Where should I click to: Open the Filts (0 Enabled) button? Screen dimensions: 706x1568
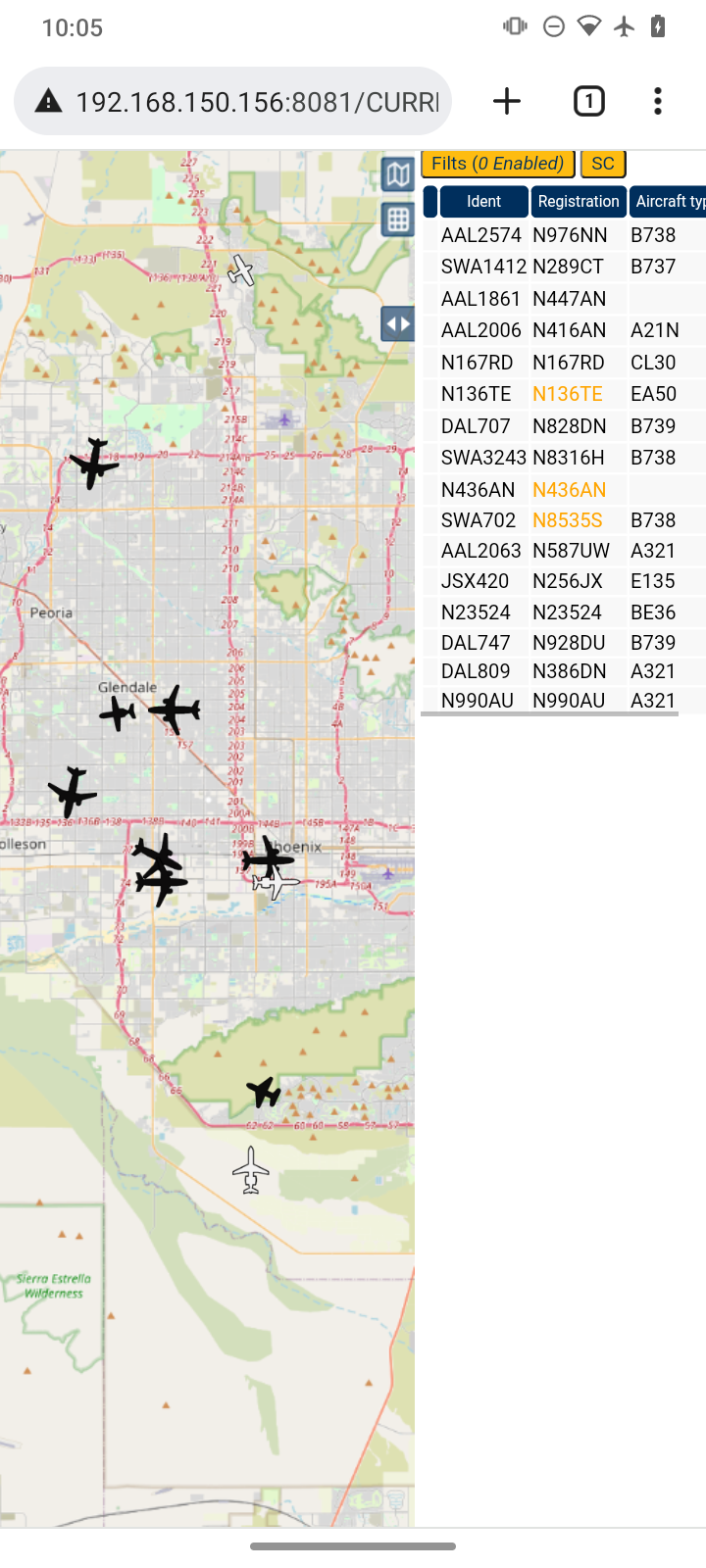coord(498,164)
